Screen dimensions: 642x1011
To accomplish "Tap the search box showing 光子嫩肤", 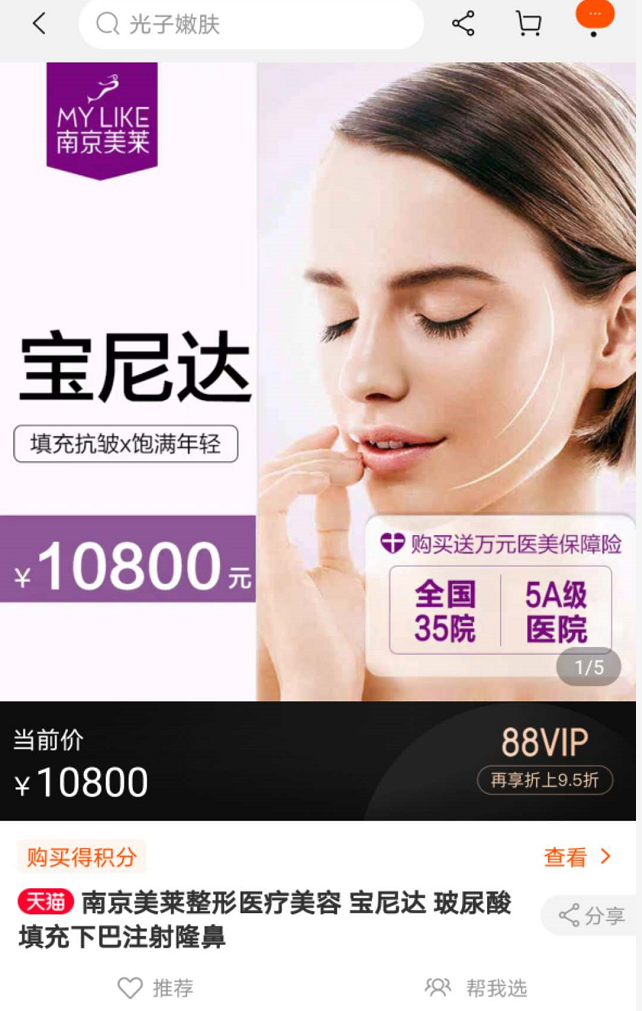I will tap(250, 24).
